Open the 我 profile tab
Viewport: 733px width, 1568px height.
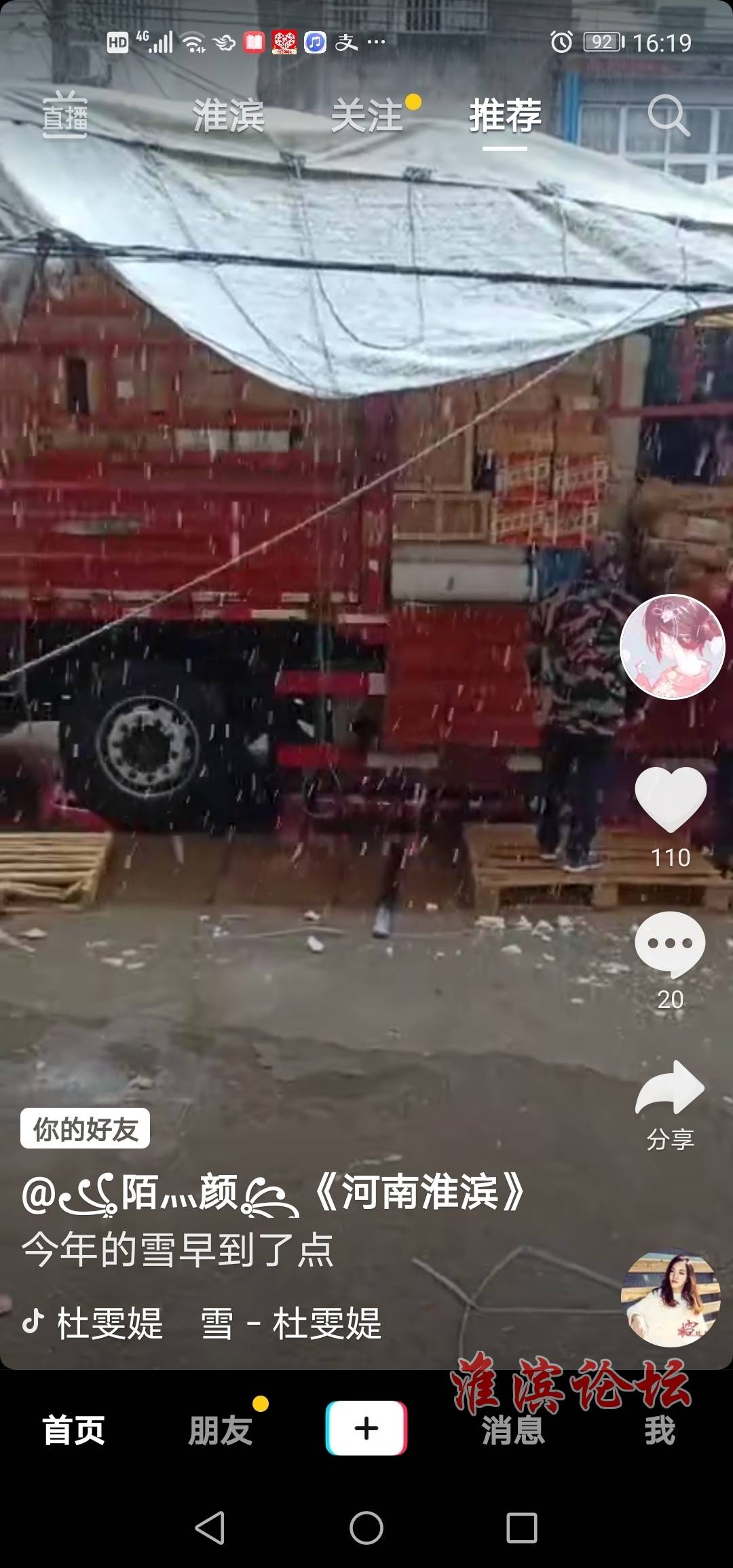[x=660, y=1430]
